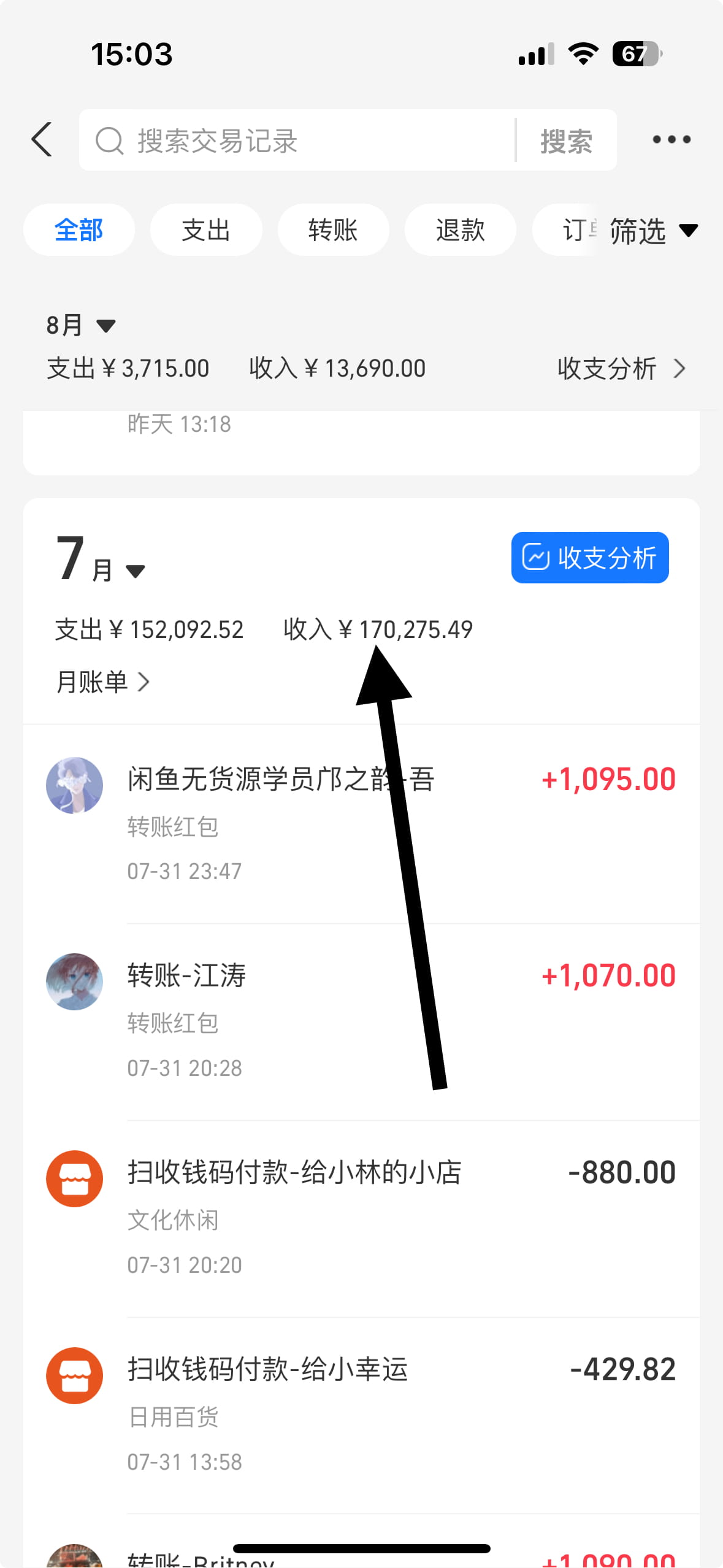Screen dimensions: 723x1568
Task: Switch to the 退款 filter tab
Action: click(x=460, y=230)
